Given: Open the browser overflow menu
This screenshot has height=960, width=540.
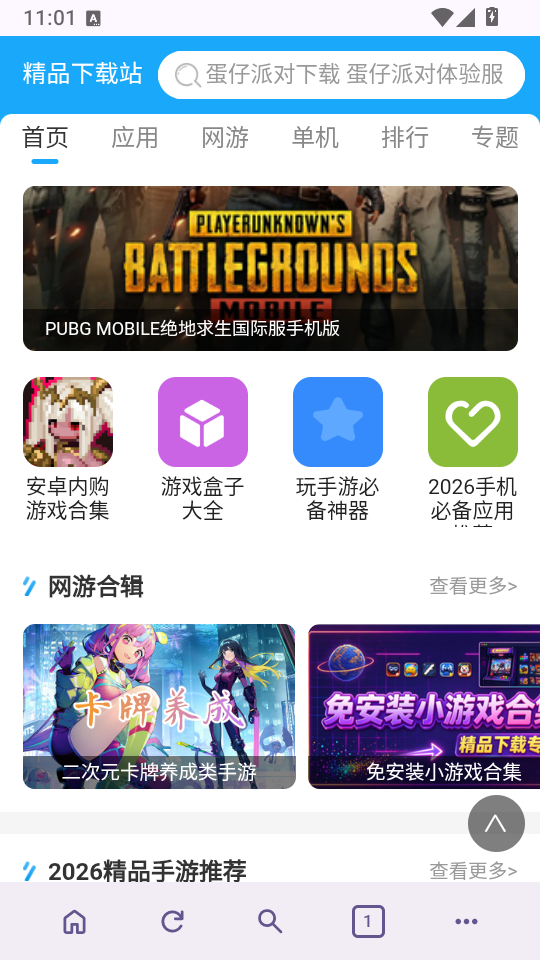Looking at the screenshot, I should 466,921.
